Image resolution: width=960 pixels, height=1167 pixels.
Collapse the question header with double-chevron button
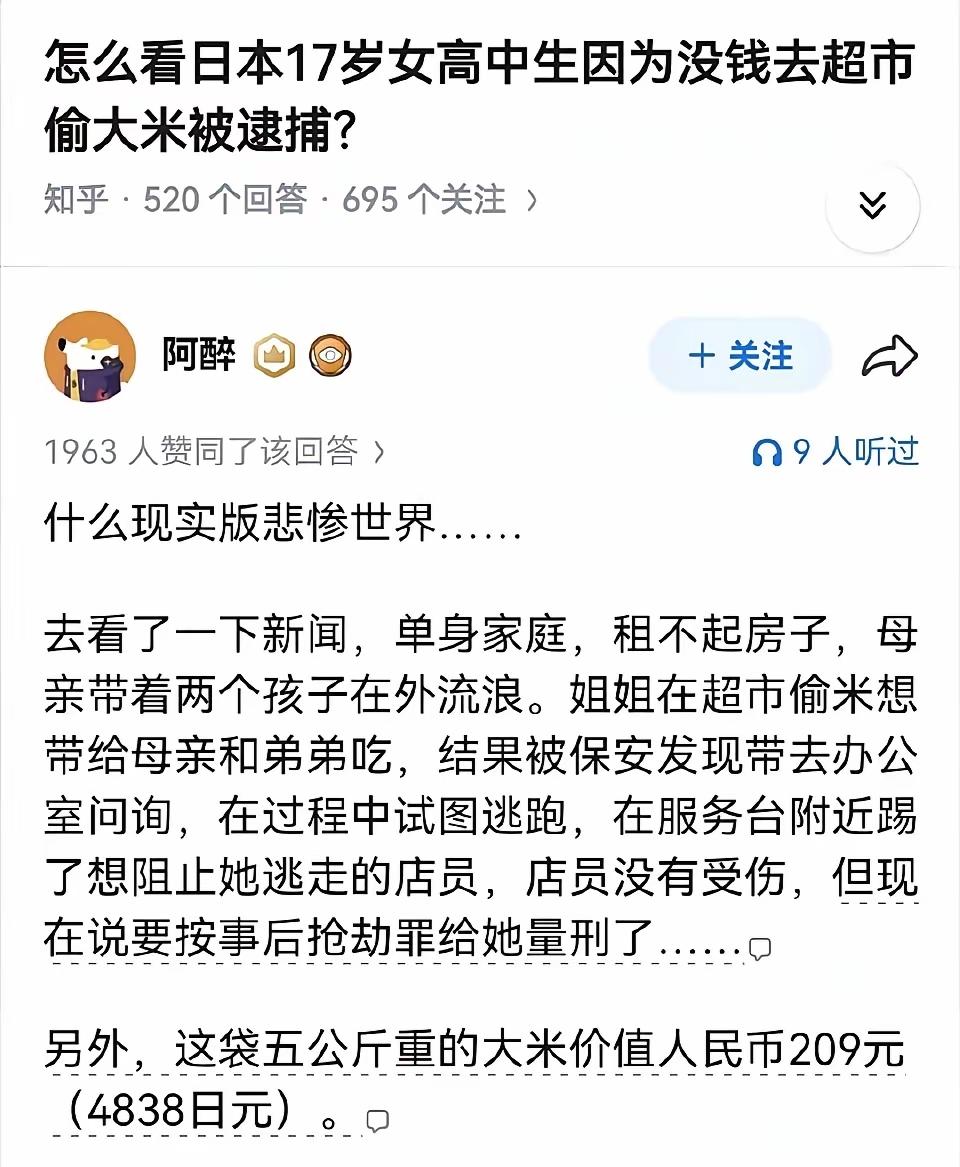pyautogui.click(x=874, y=207)
